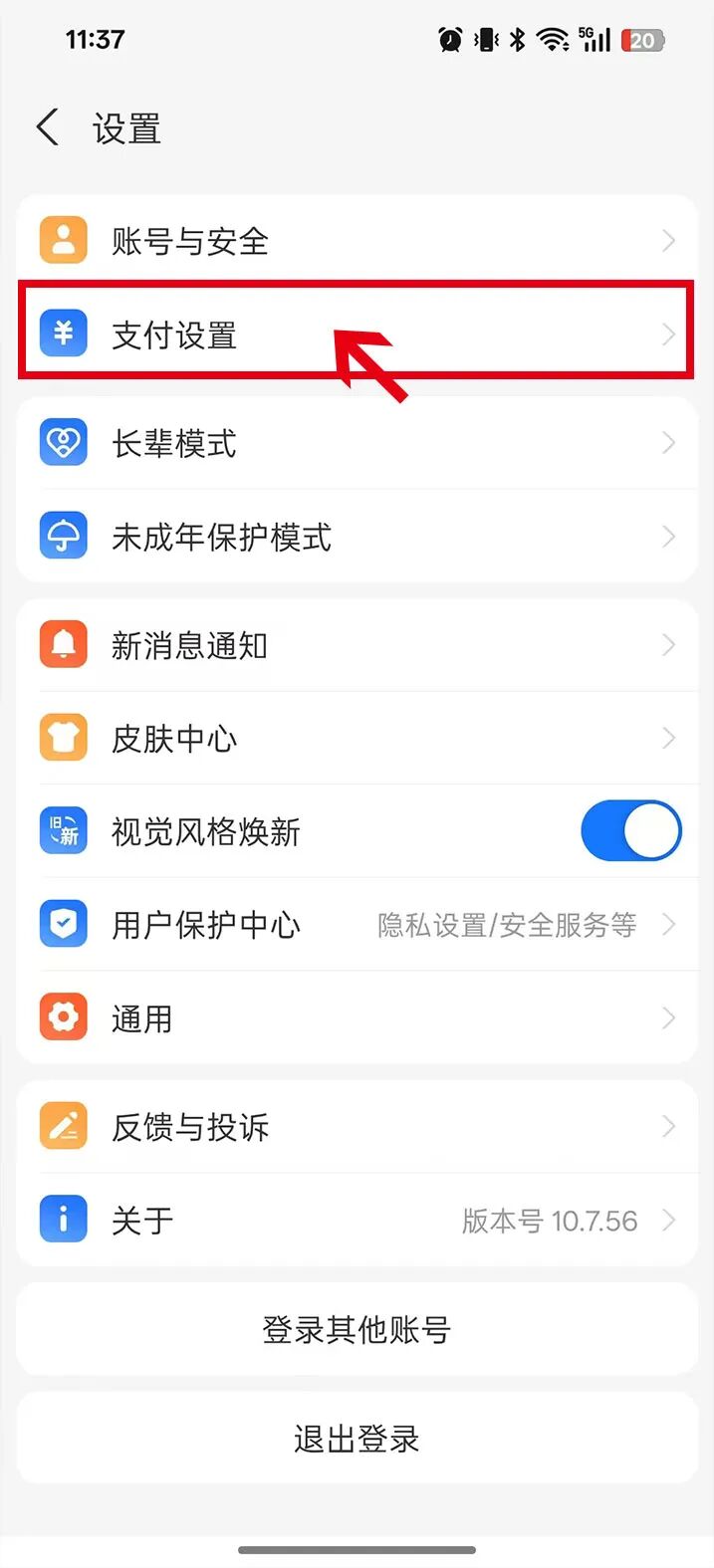The width and height of the screenshot is (714, 1568).
Task: Tap 登录其他账号 button
Action: coord(357,1330)
